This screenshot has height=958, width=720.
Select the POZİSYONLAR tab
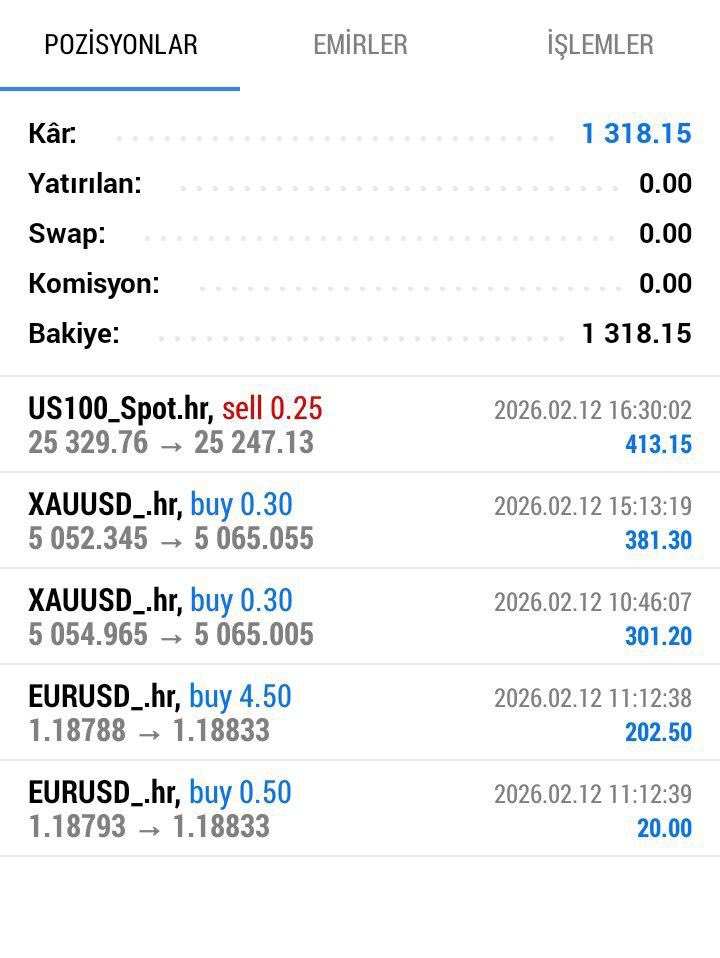coord(121,45)
